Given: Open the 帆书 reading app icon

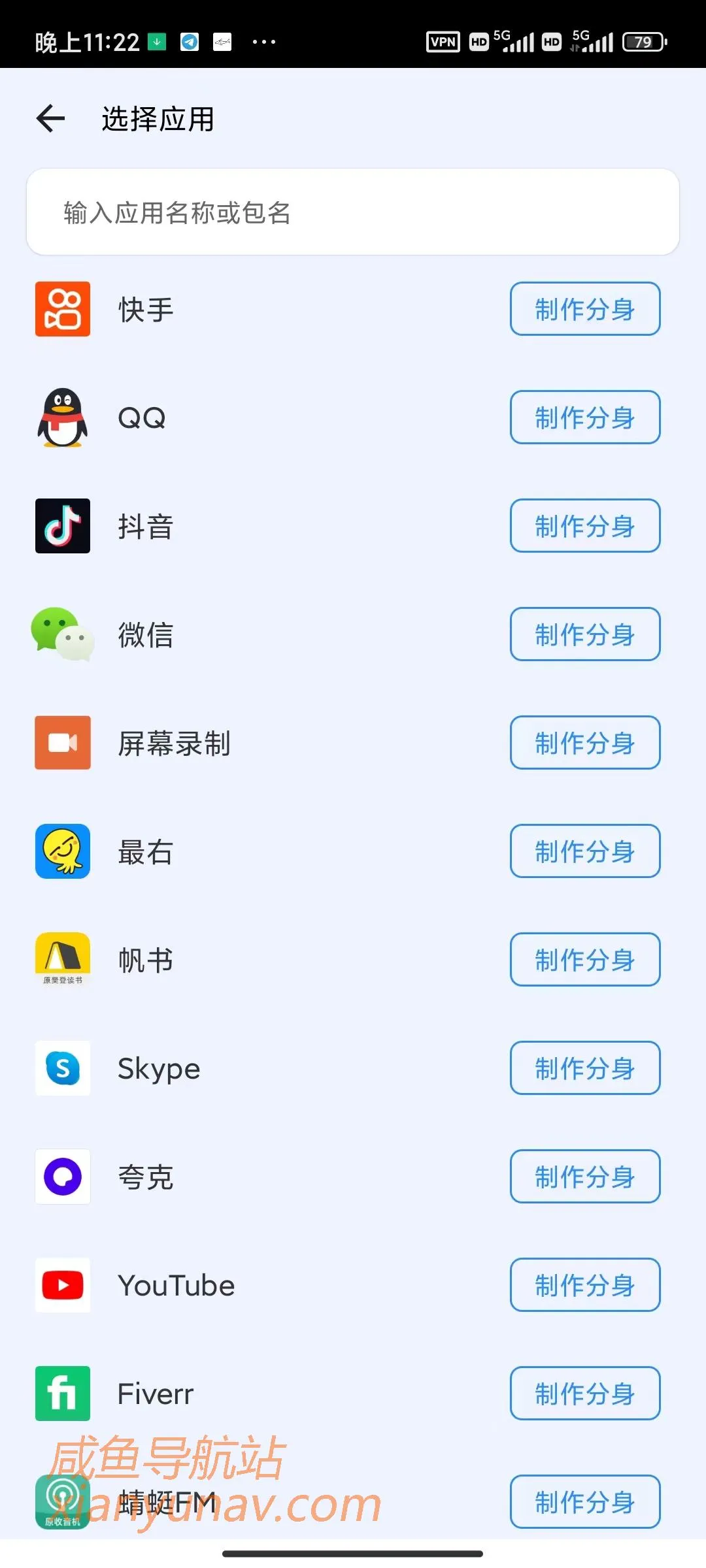Looking at the screenshot, I should [x=62, y=960].
